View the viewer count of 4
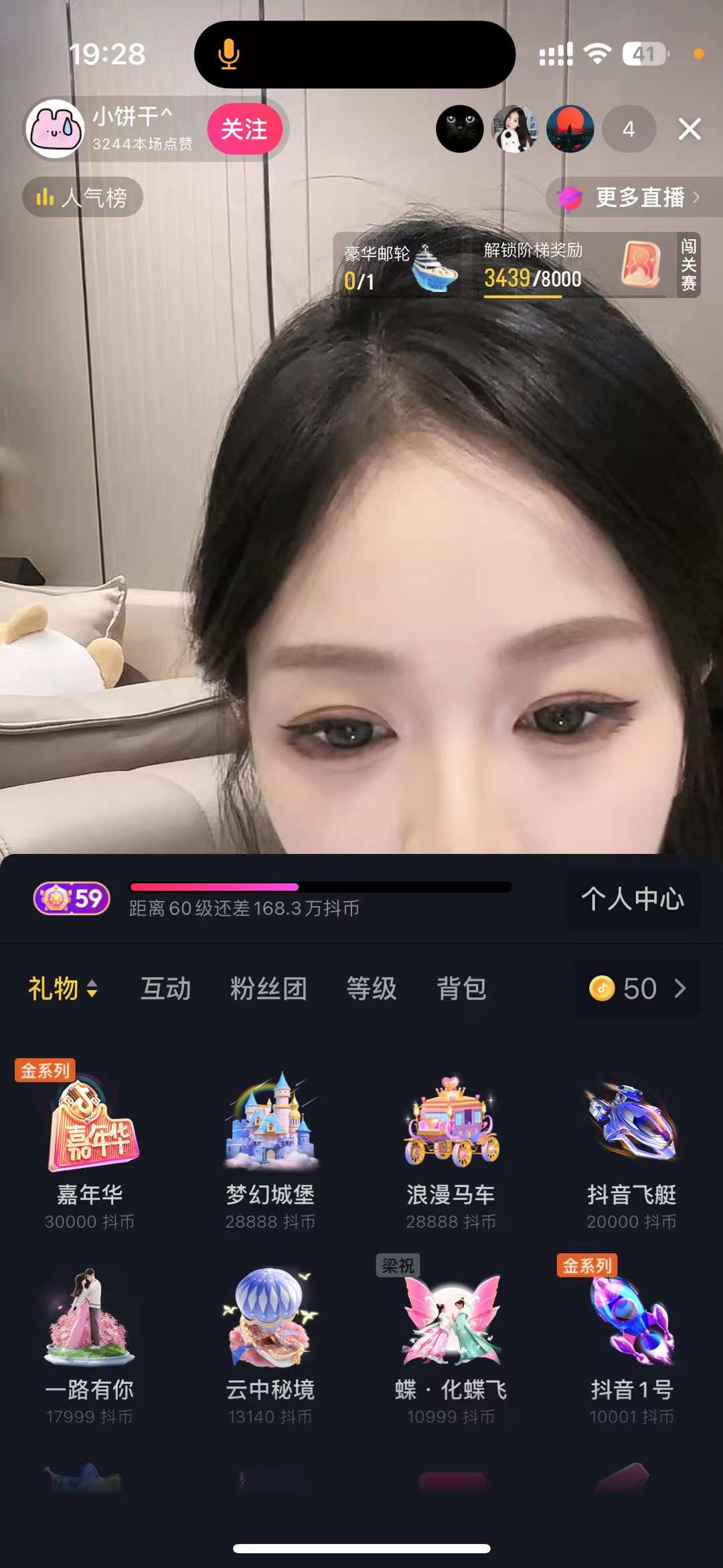 [628, 129]
